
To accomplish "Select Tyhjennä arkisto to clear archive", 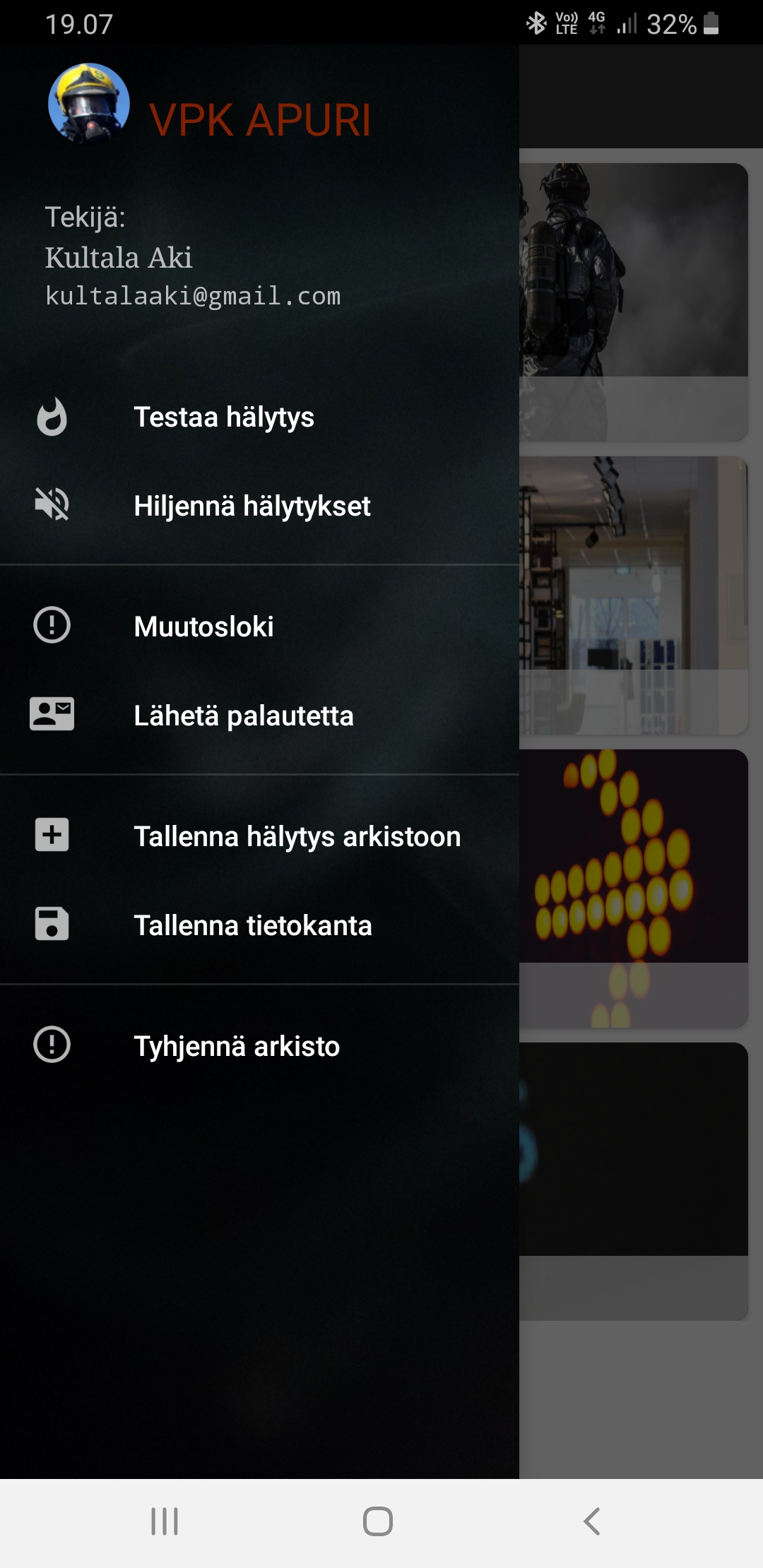I will [x=236, y=1046].
